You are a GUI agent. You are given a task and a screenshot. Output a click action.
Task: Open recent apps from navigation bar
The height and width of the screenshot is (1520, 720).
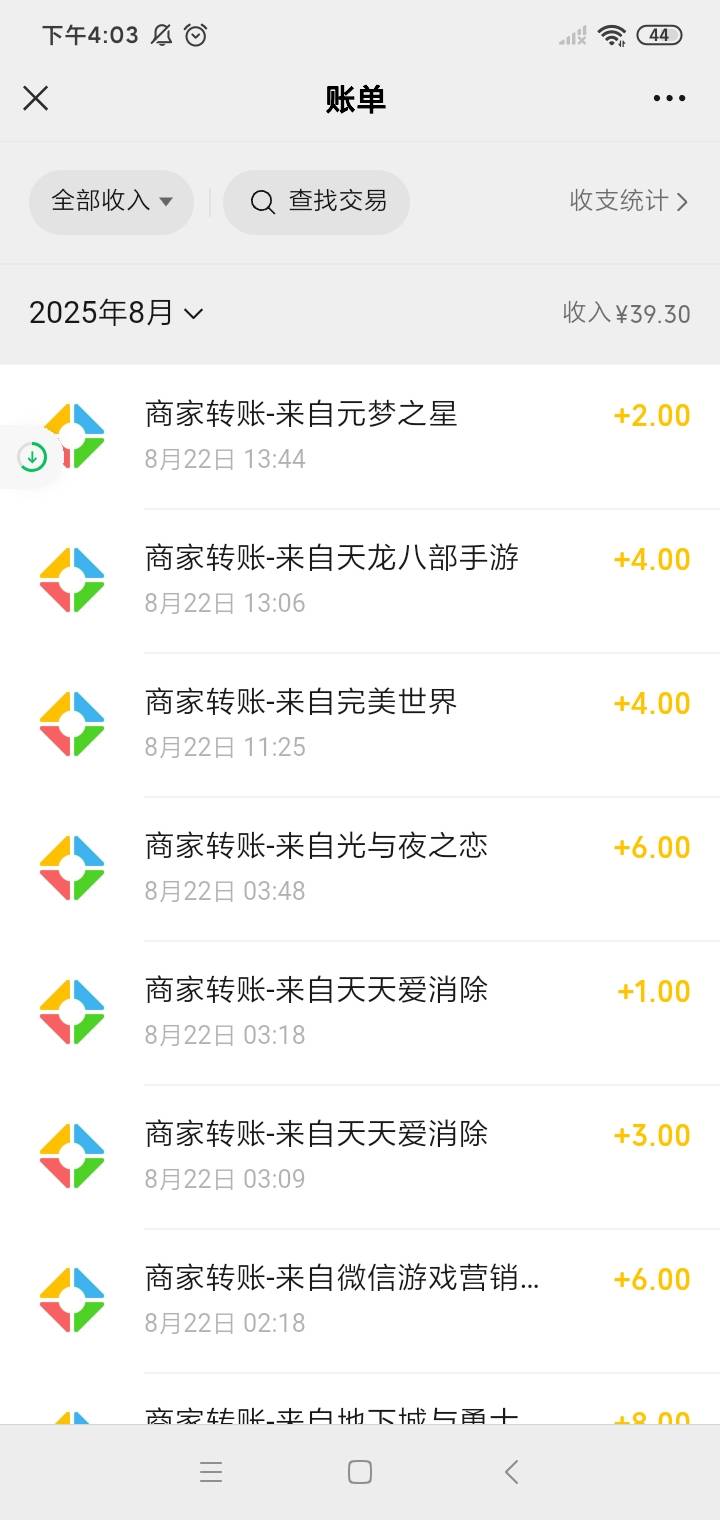coord(210,1472)
